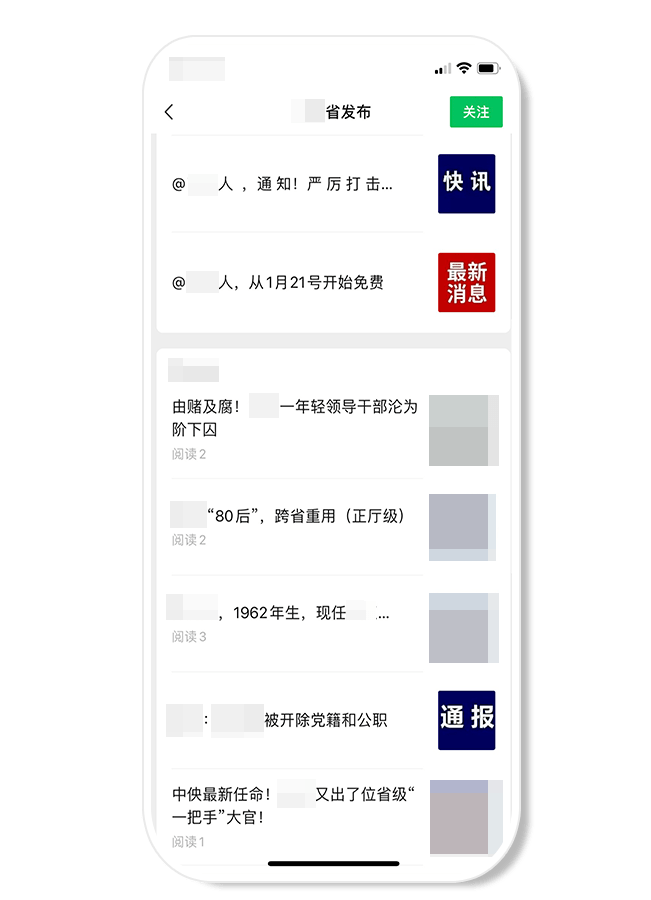Go back using the top-left arrow
651x900 pixels.
click(x=169, y=112)
